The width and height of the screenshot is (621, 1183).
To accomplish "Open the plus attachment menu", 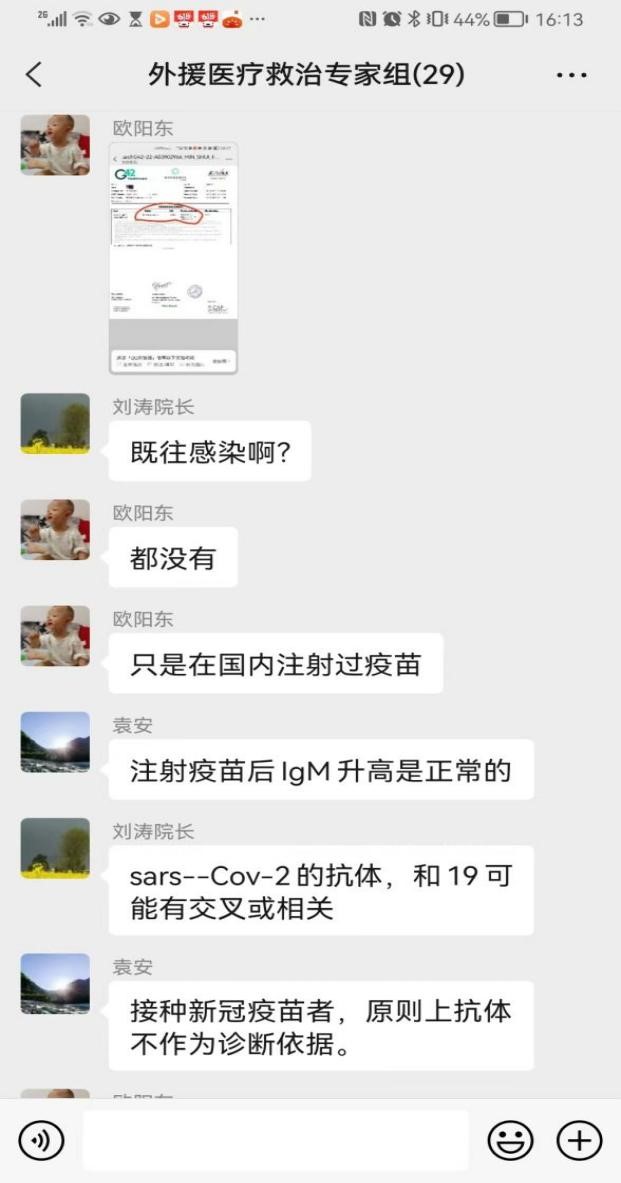I will click(x=579, y=1140).
